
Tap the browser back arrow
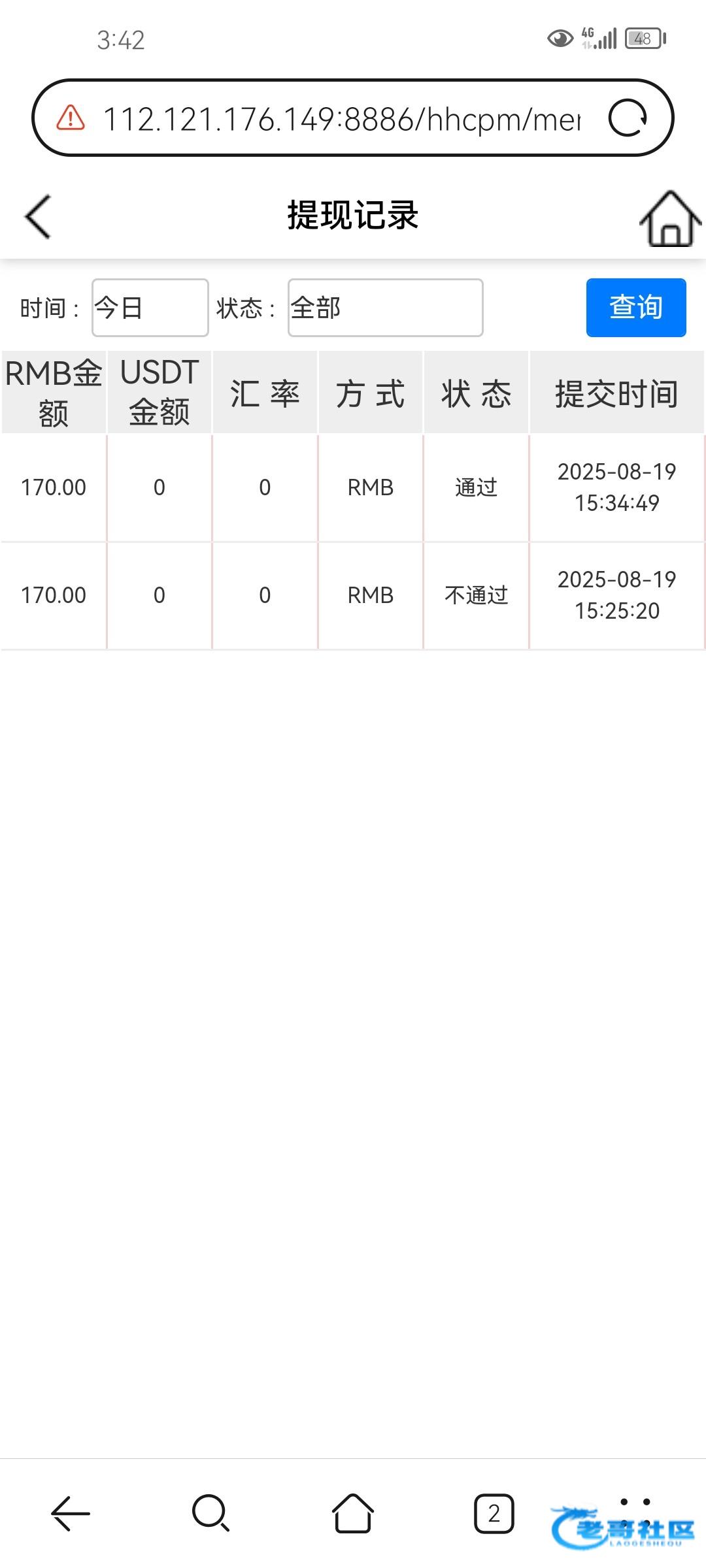tap(71, 1513)
